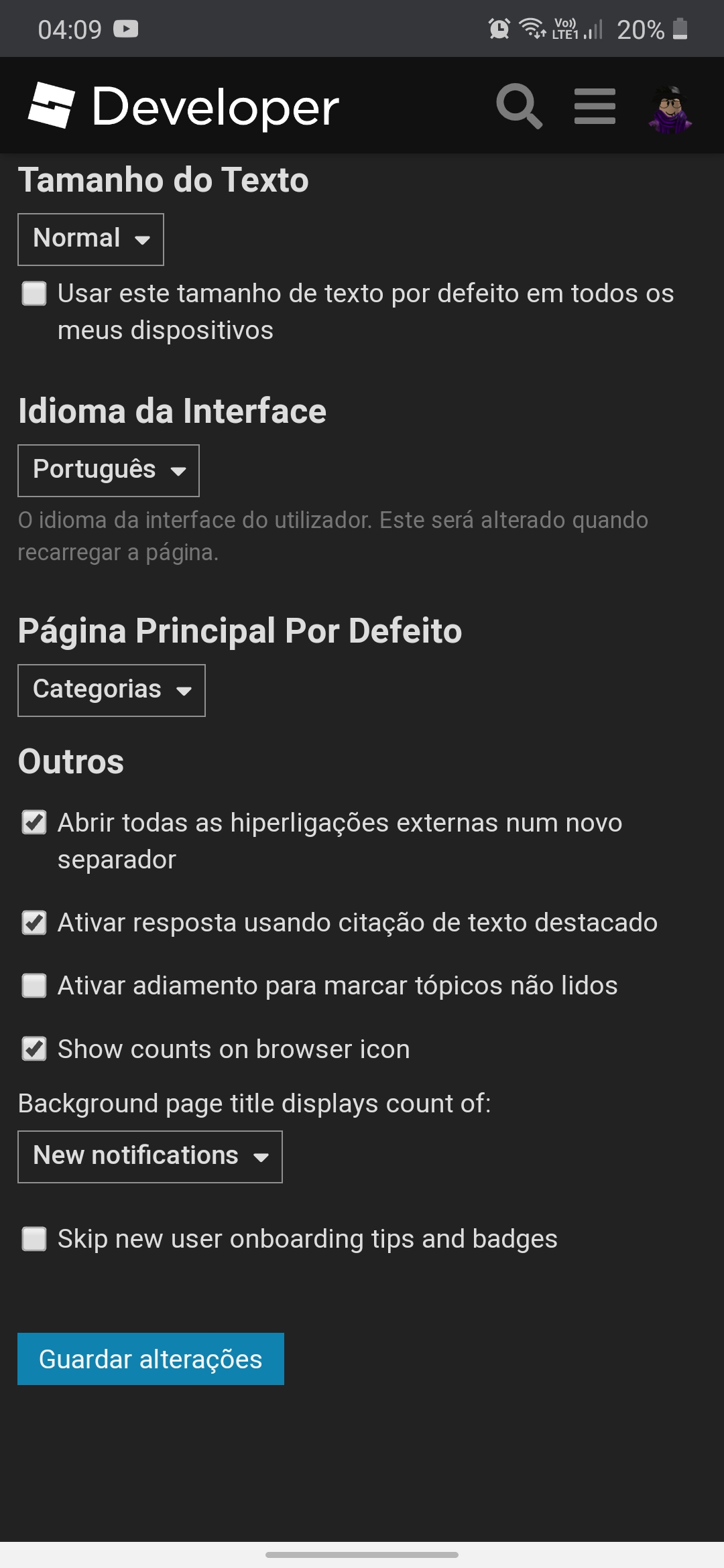Disable Show counts on browser icon

[x=34, y=1049]
